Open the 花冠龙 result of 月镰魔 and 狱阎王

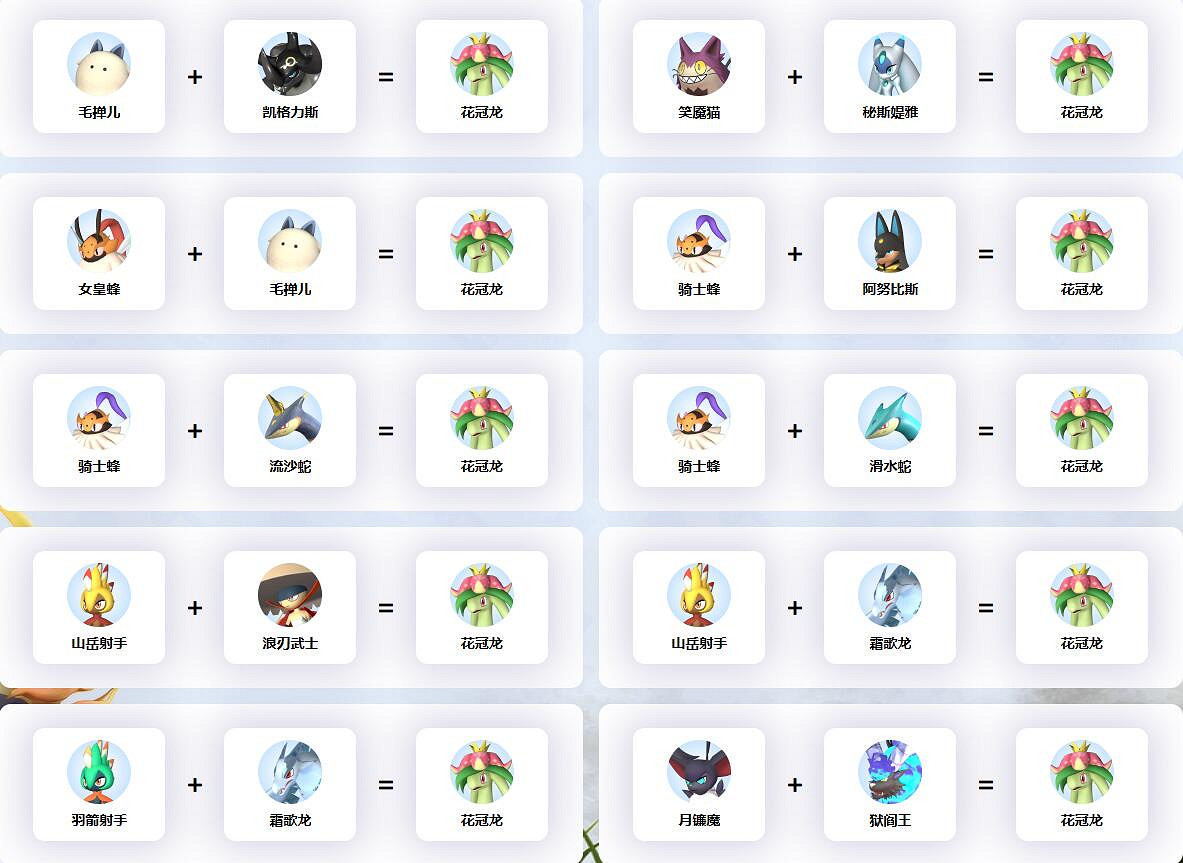1082,784
